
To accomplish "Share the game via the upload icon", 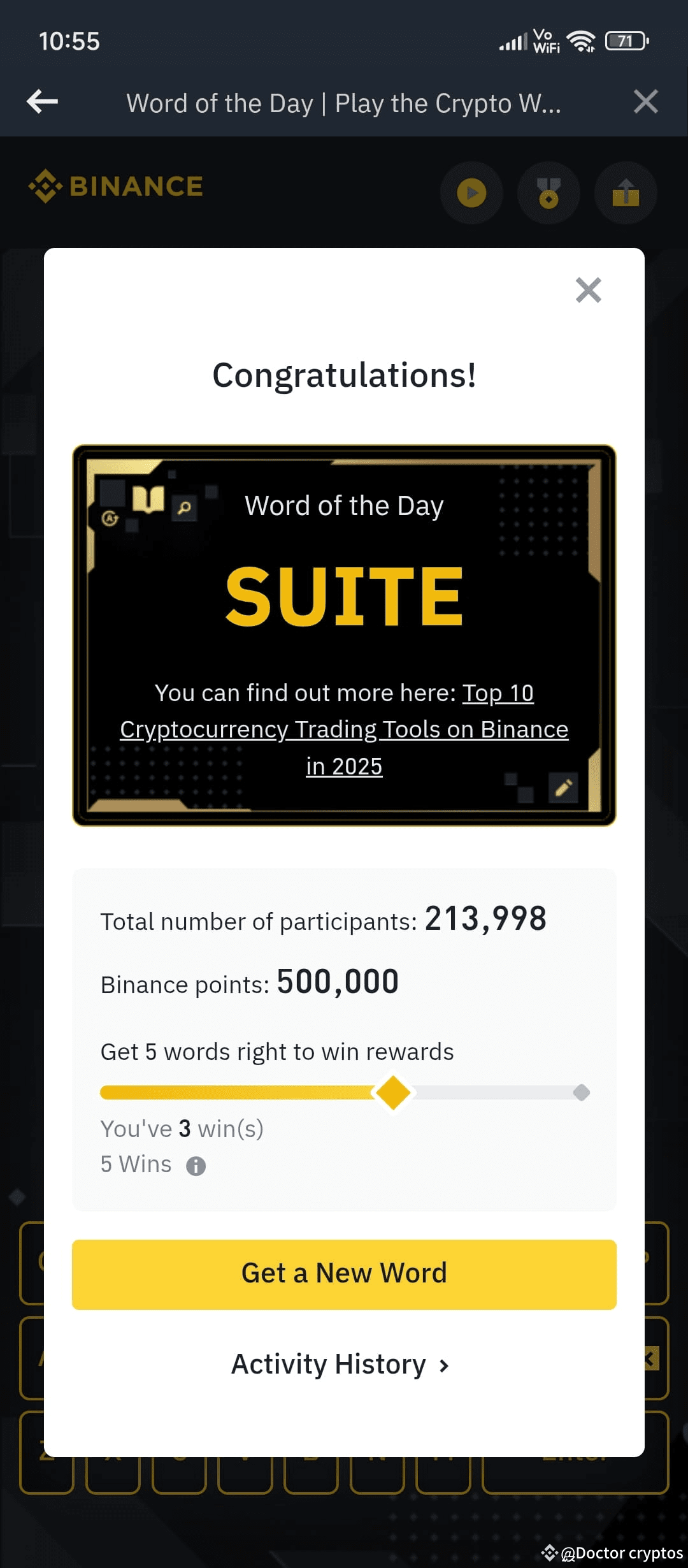I will [625, 193].
